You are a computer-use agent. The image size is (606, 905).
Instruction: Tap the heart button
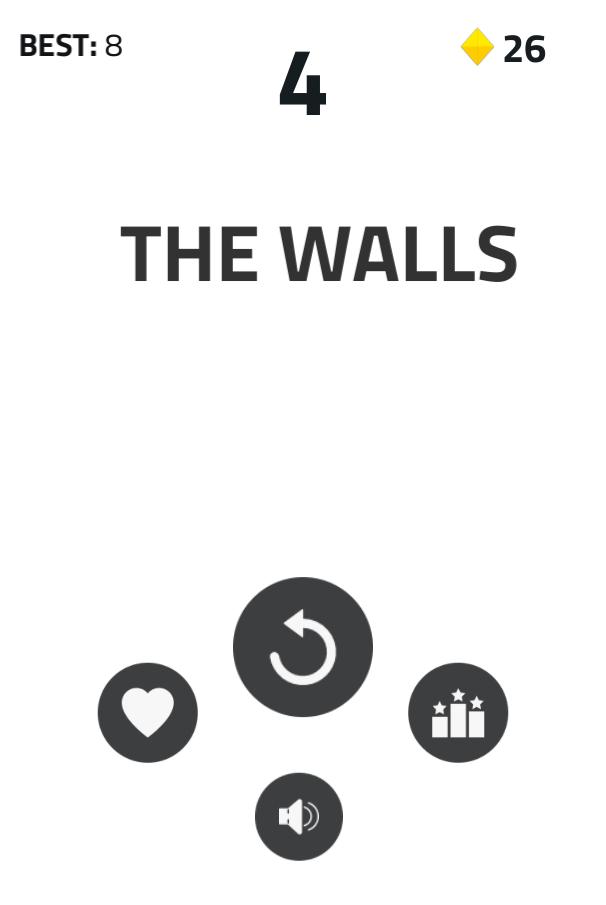click(148, 713)
